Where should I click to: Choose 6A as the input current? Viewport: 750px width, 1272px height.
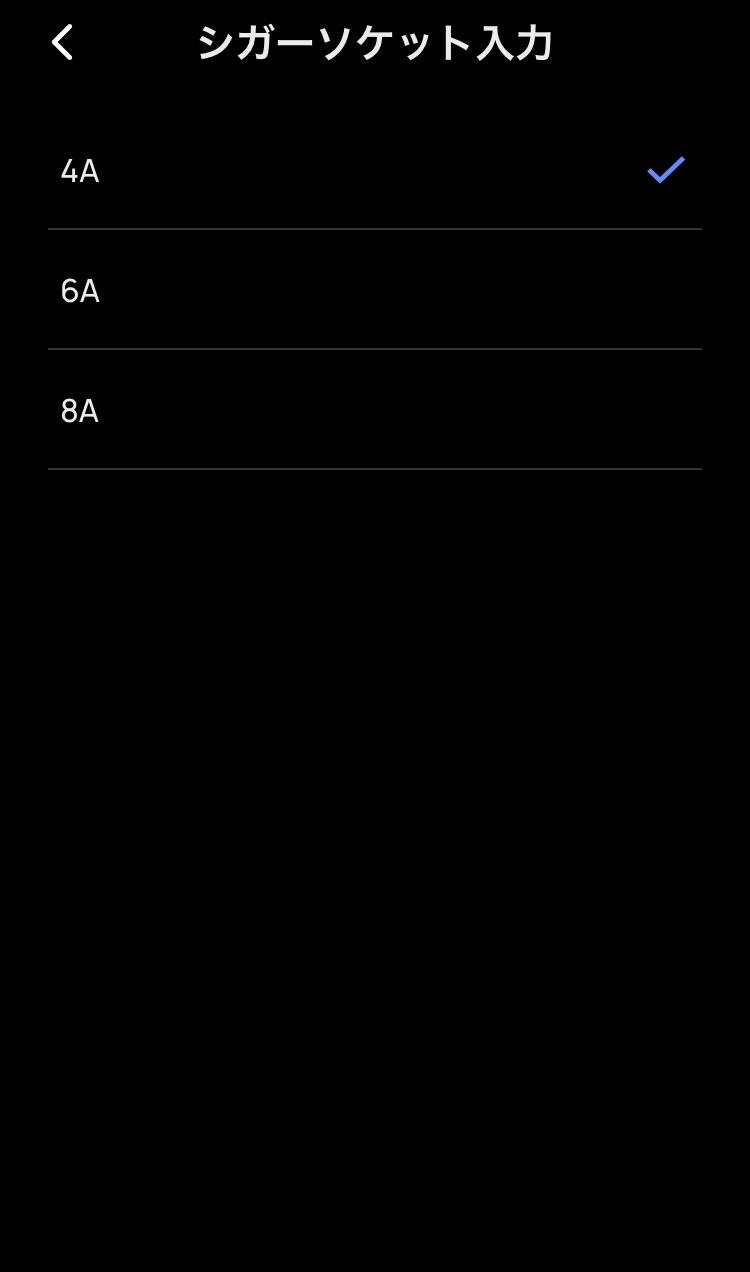pos(374,291)
